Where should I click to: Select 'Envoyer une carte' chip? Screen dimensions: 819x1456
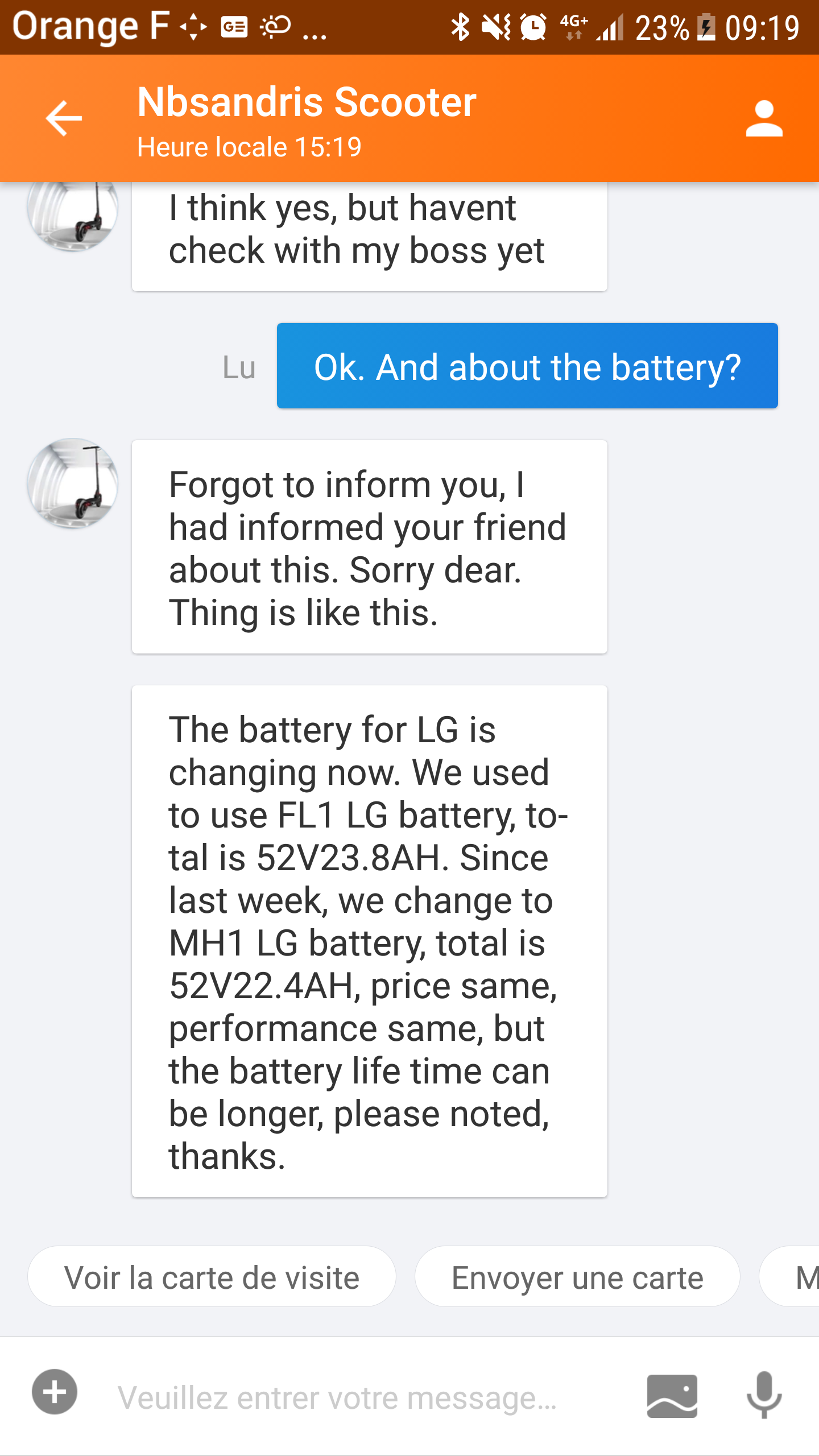[x=577, y=1277]
